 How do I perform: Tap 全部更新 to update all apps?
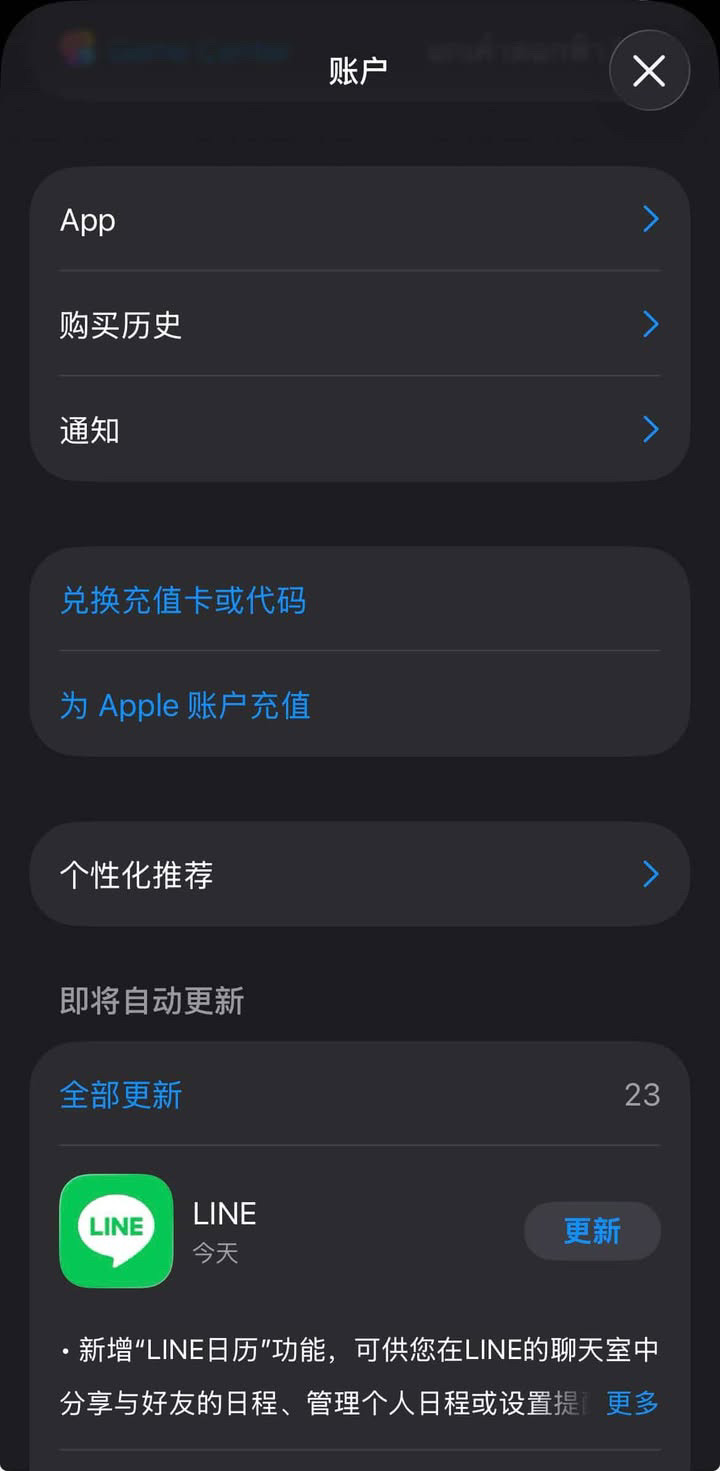pos(121,1095)
